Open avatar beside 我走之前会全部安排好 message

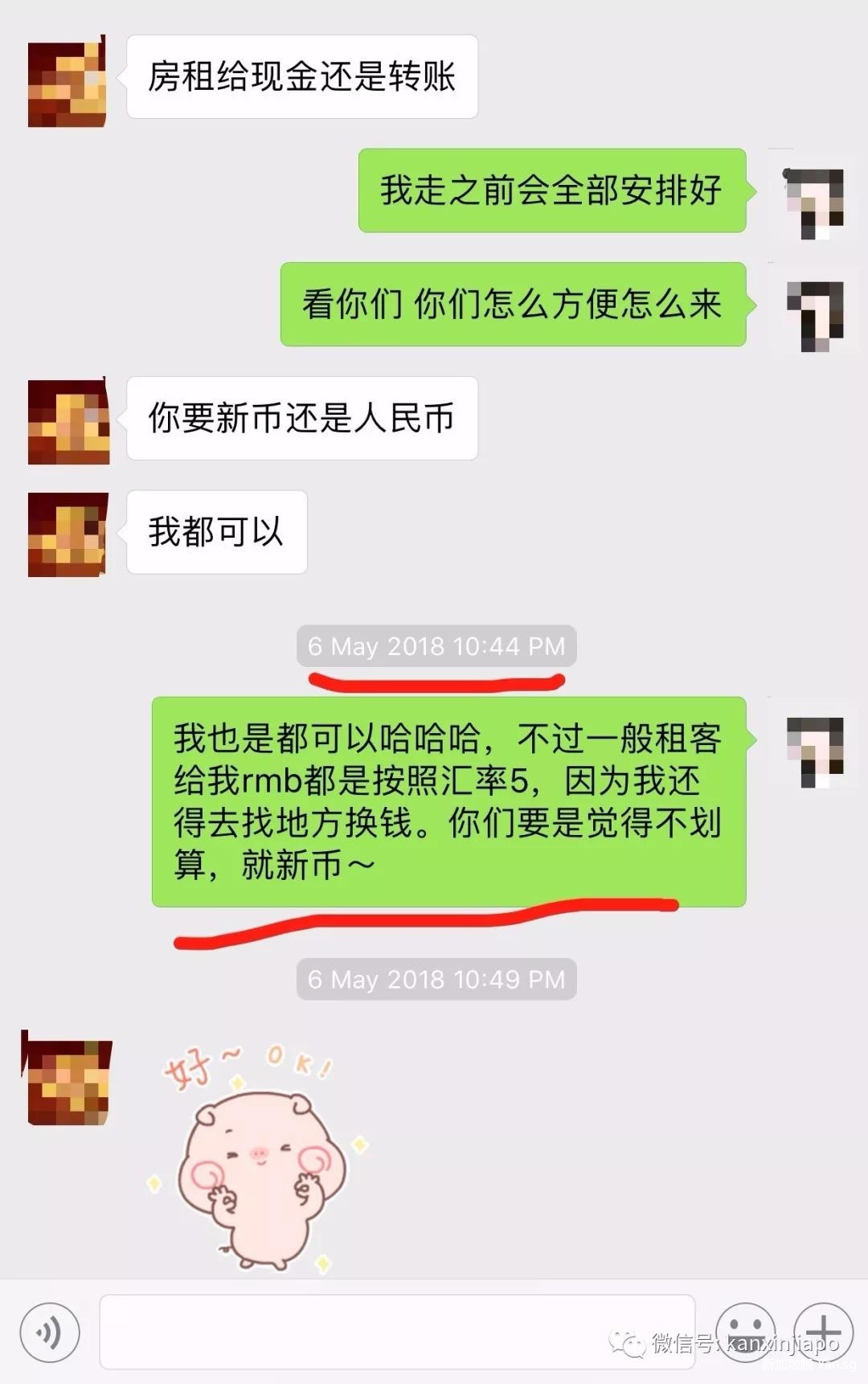[x=814, y=195]
